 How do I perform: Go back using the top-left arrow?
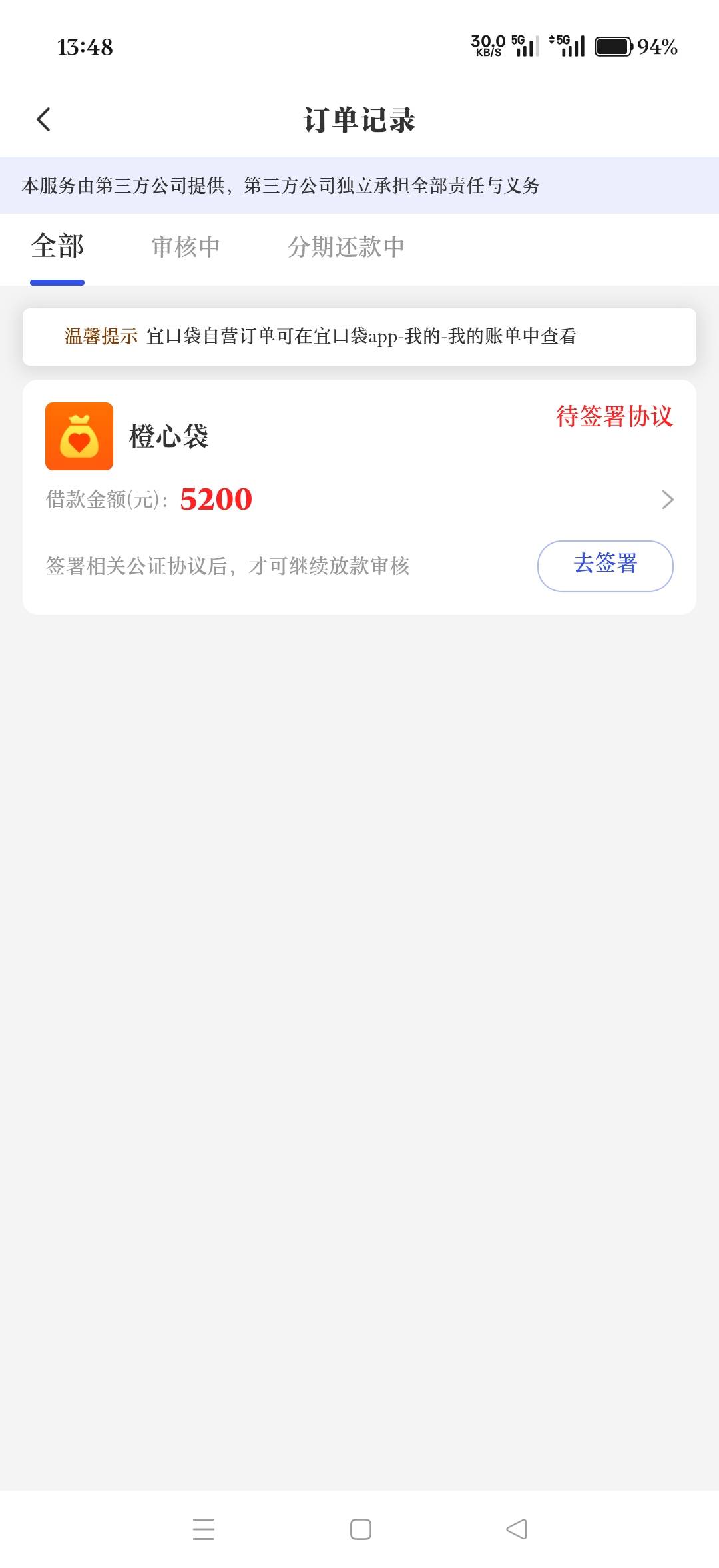point(44,120)
